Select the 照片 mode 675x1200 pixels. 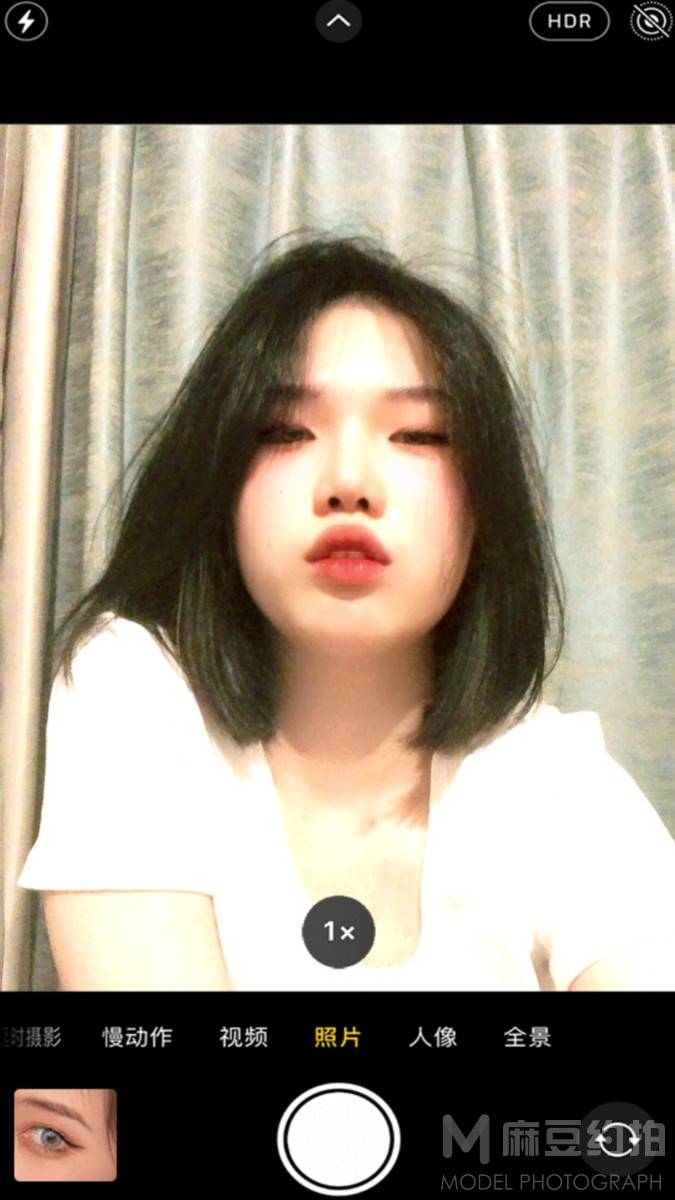[x=338, y=1037]
